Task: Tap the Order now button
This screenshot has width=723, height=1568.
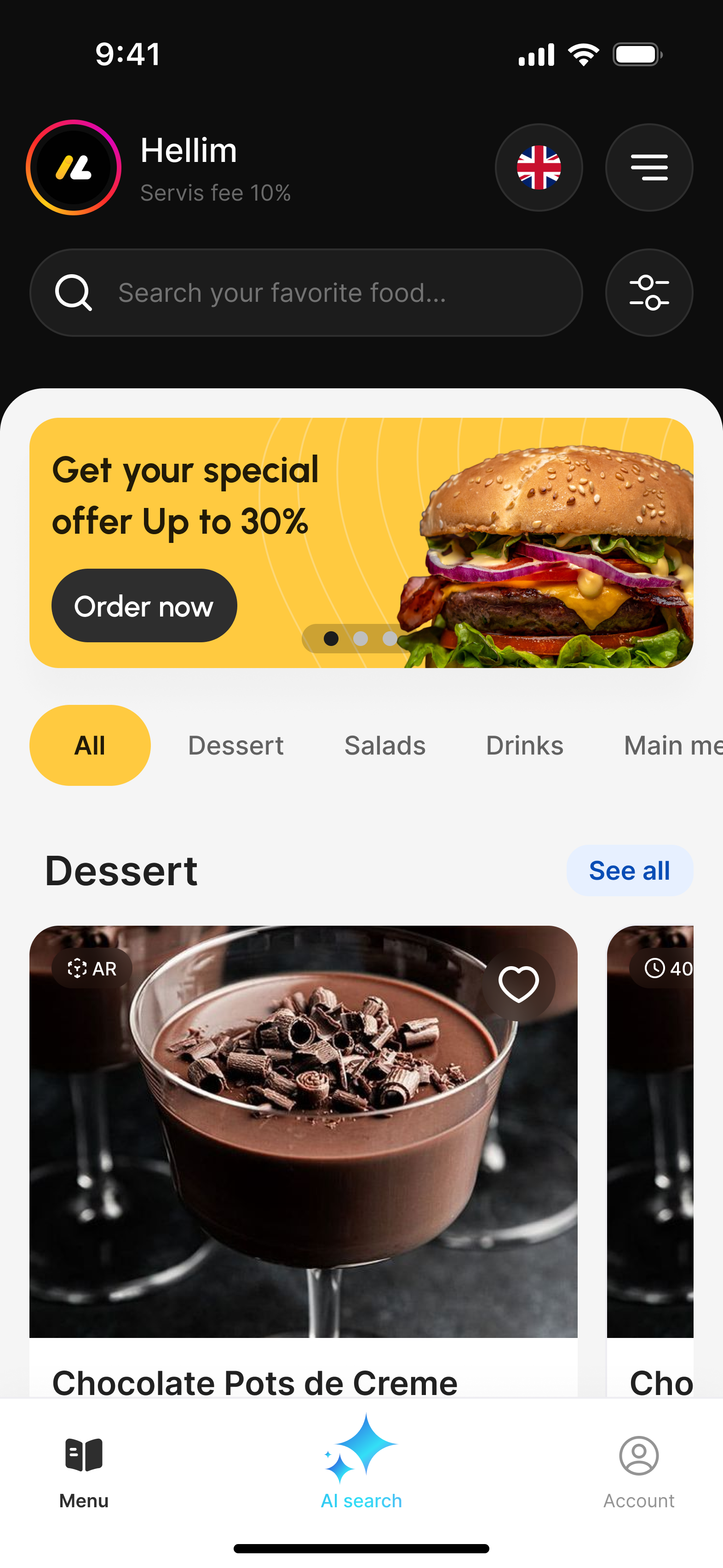Action: tap(144, 605)
